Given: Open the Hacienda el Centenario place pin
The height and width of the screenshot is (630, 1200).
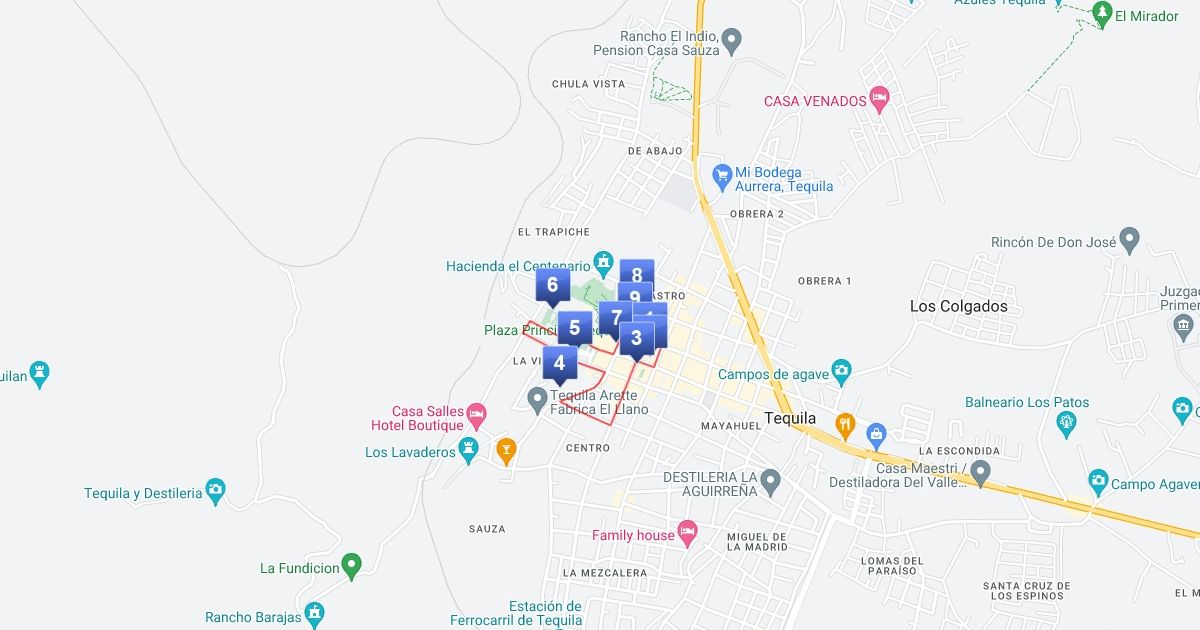Looking at the screenshot, I should (603, 264).
